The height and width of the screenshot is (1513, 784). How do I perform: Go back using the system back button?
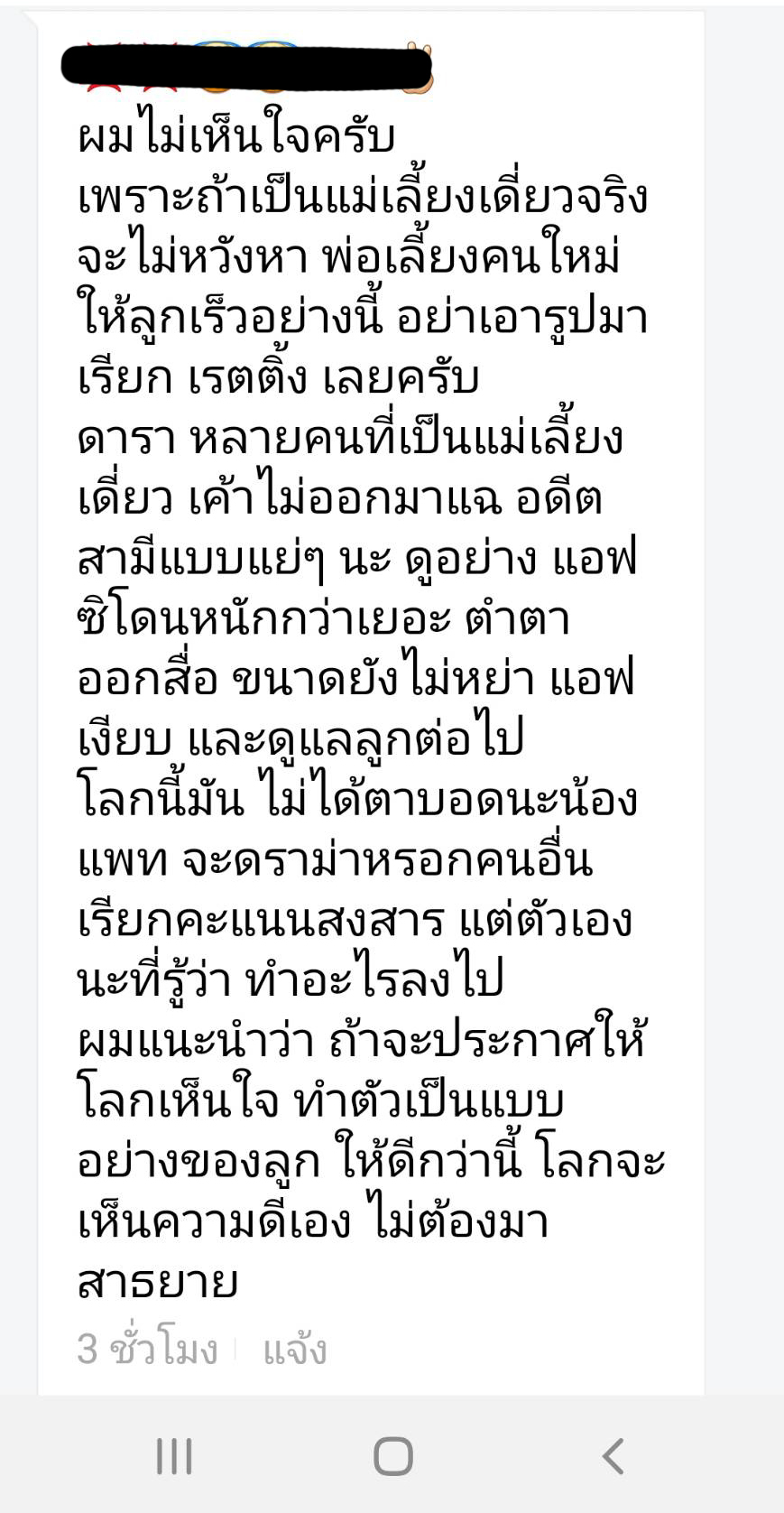point(613,1456)
